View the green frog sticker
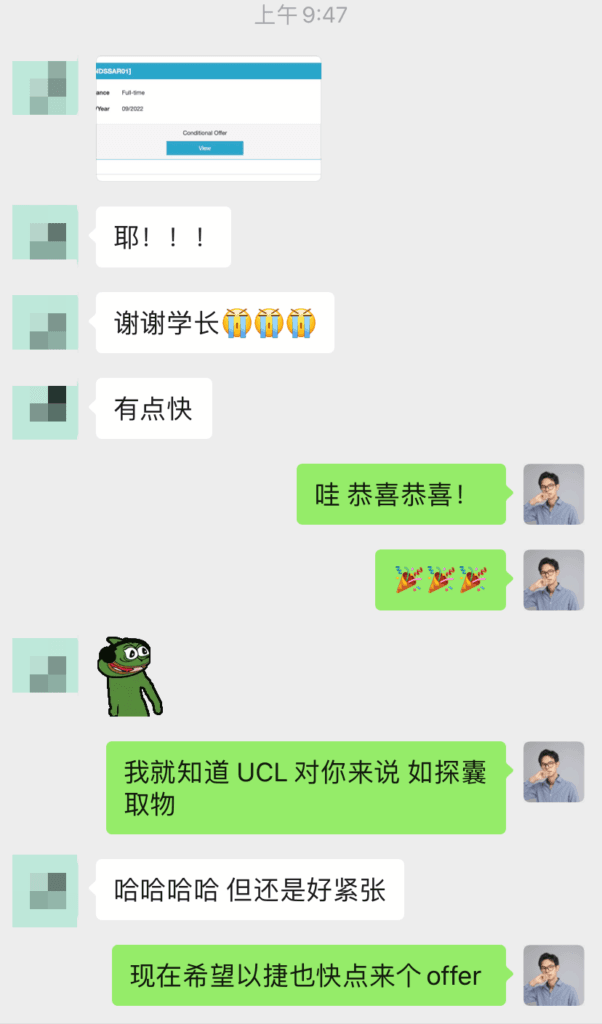Image resolution: width=602 pixels, height=1024 pixels. click(128, 677)
